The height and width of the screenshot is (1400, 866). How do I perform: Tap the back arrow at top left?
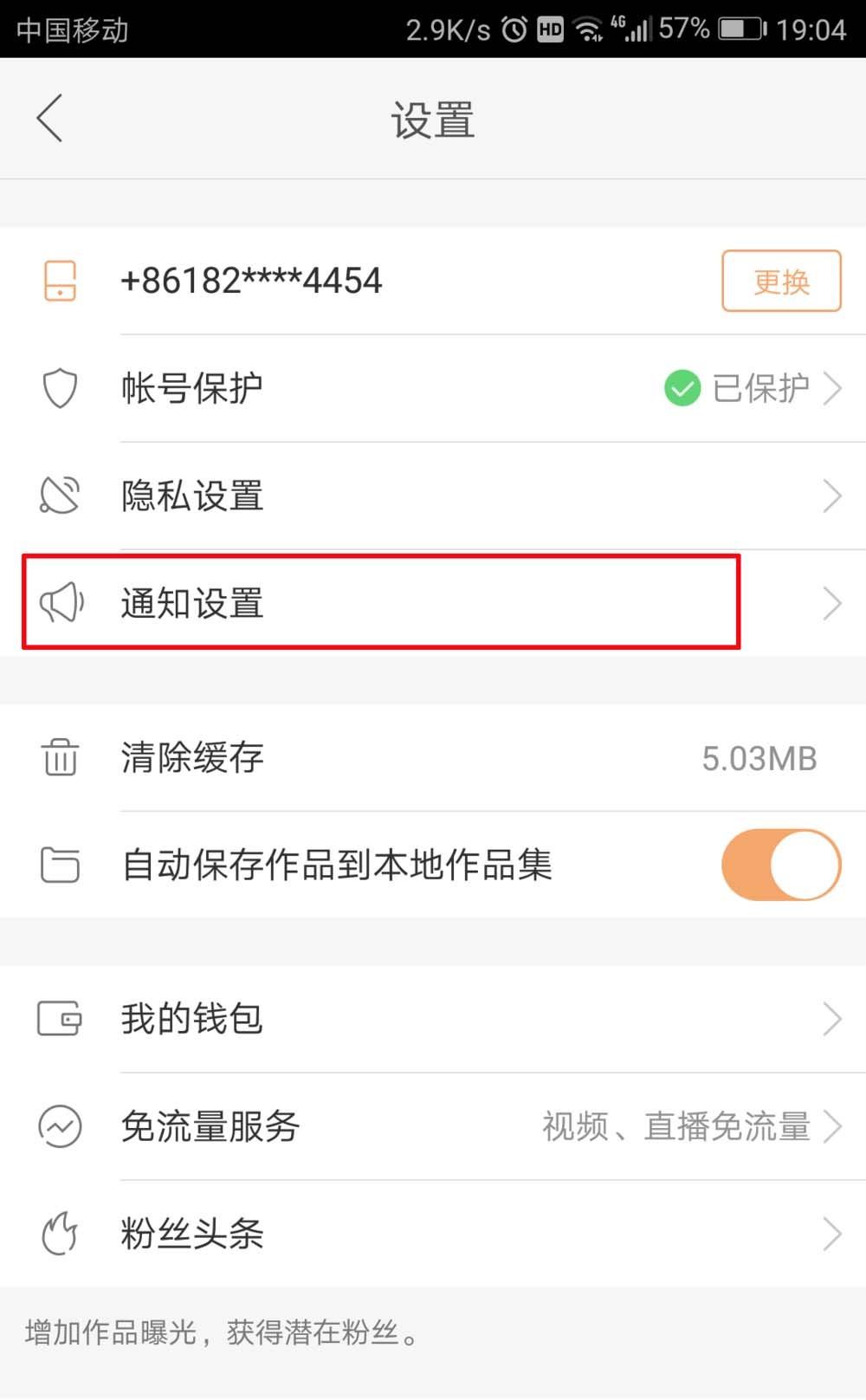point(49,118)
